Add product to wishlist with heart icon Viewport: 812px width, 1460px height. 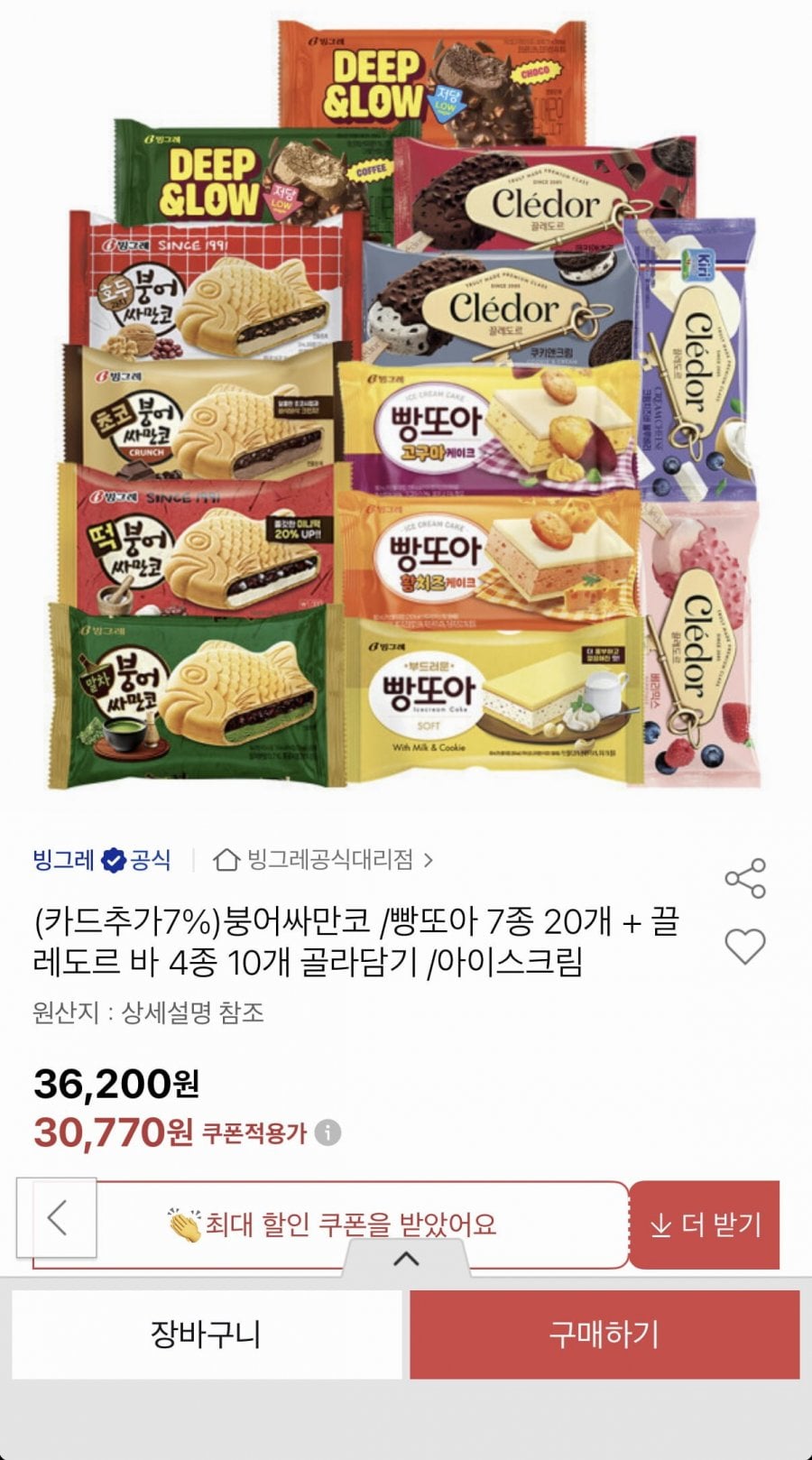point(745,947)
